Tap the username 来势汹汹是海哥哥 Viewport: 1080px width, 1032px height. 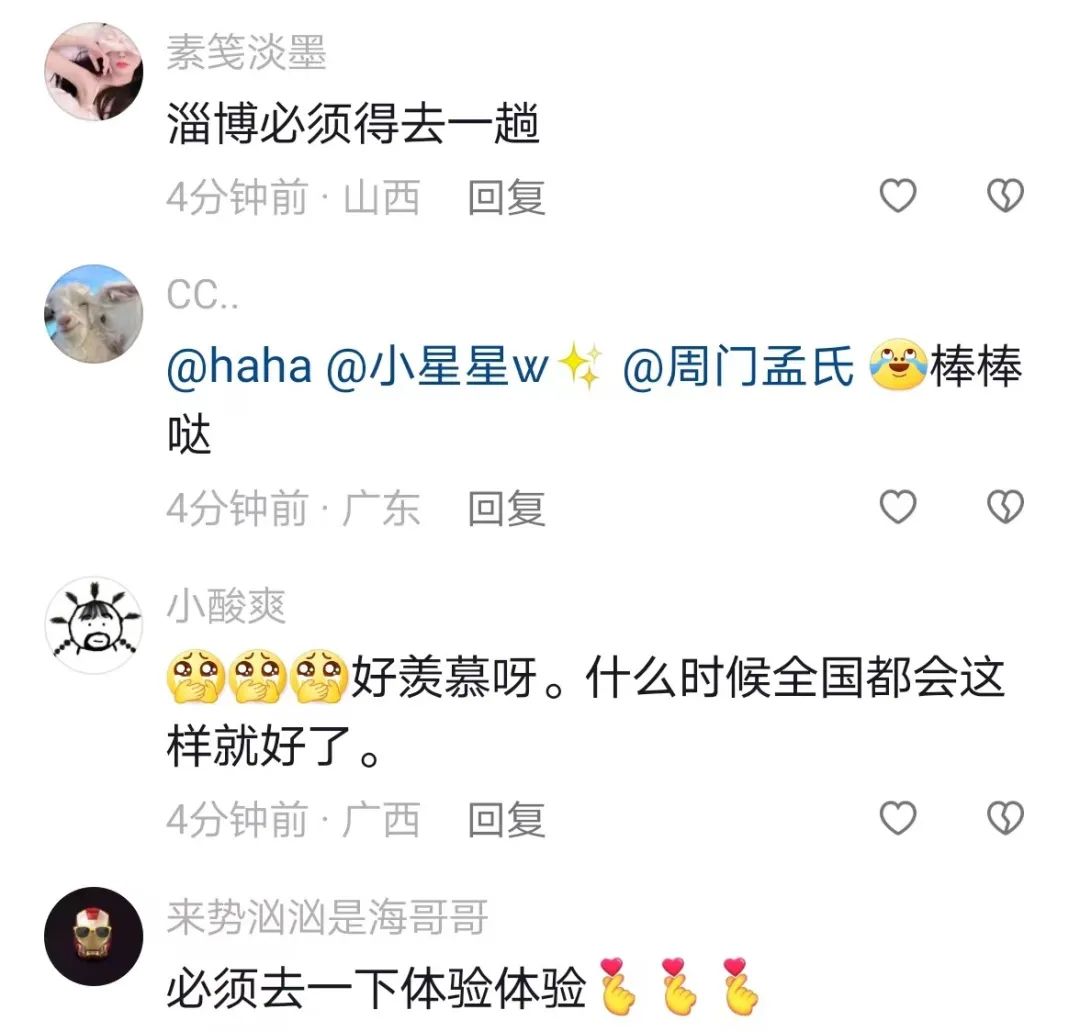pos(327,916)
